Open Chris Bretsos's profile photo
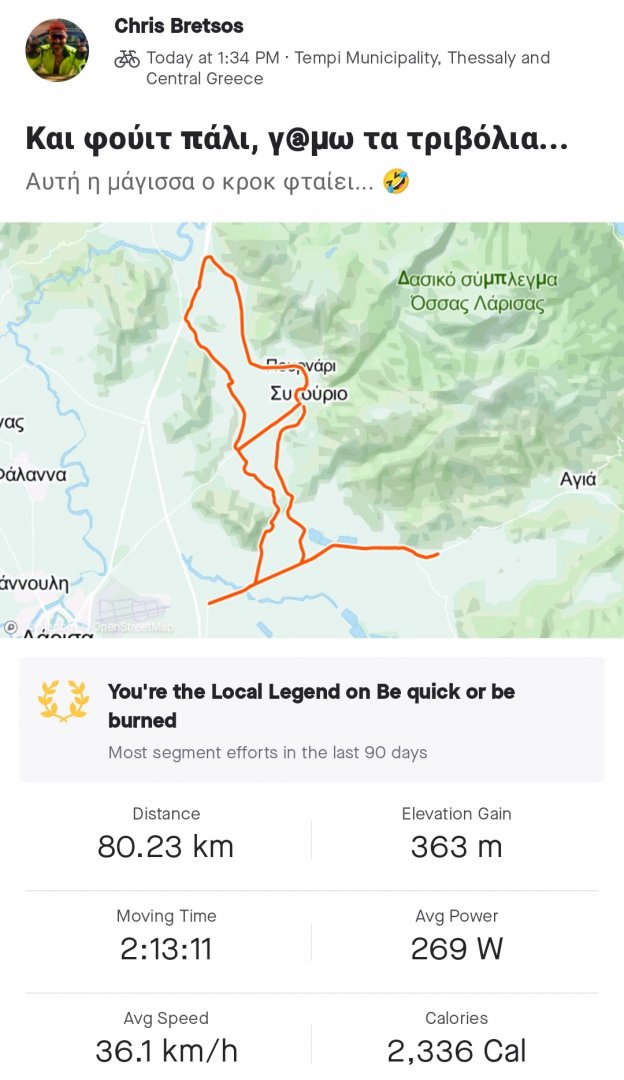Image resolution: width=624 pixels, height=1080 pixels. coord(56,50)
